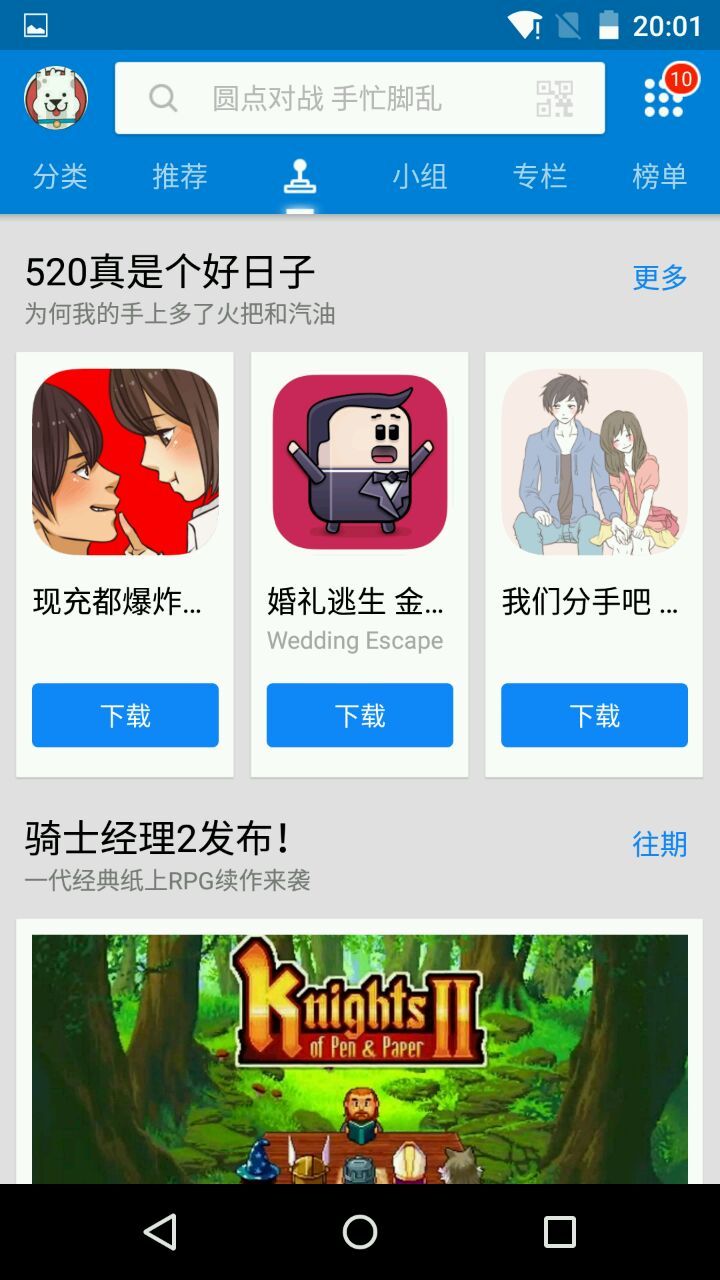View 更多 for 520真是个好日子

[x=660, y=278]
